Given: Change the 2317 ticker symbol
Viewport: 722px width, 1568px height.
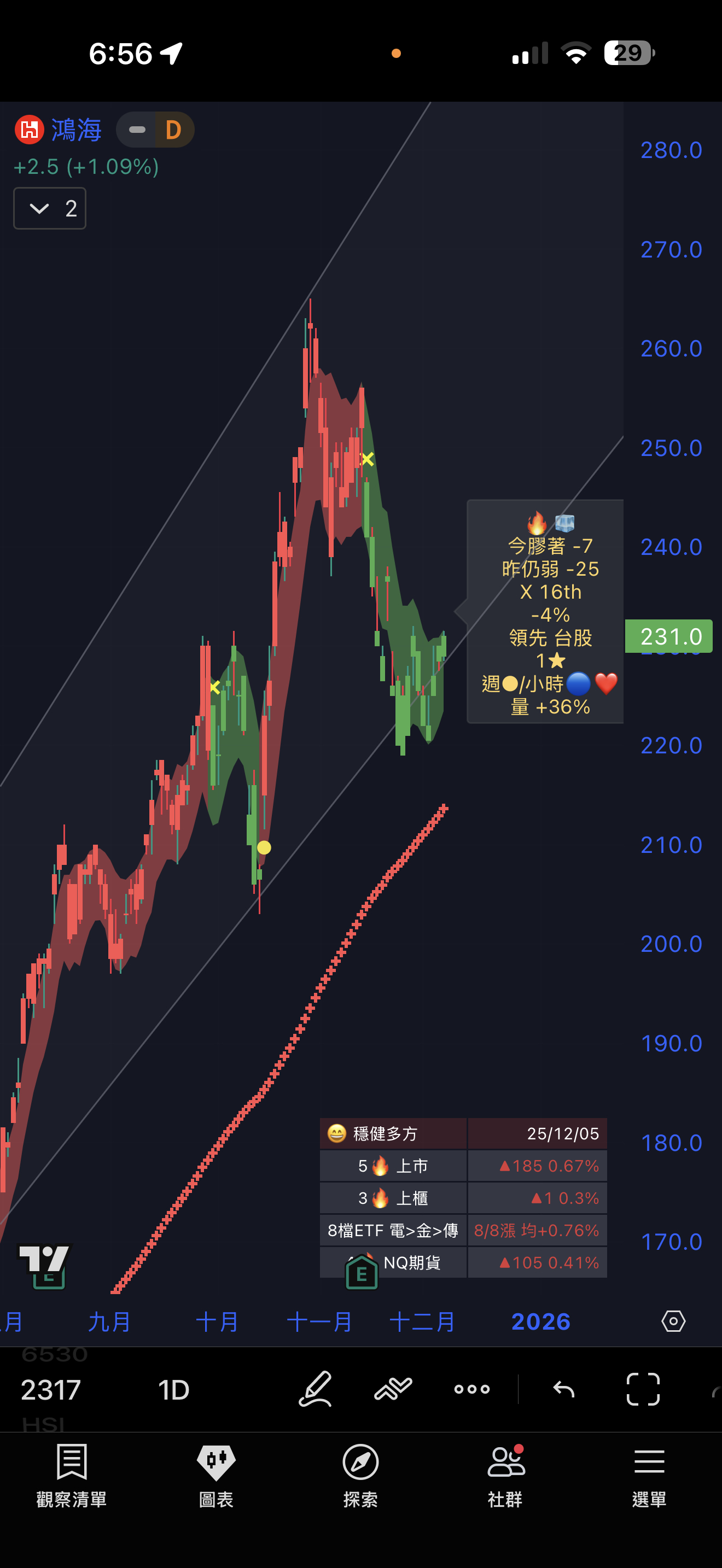Looking at the screenshot, I should pyautogui.click(x=51, y=1390).
